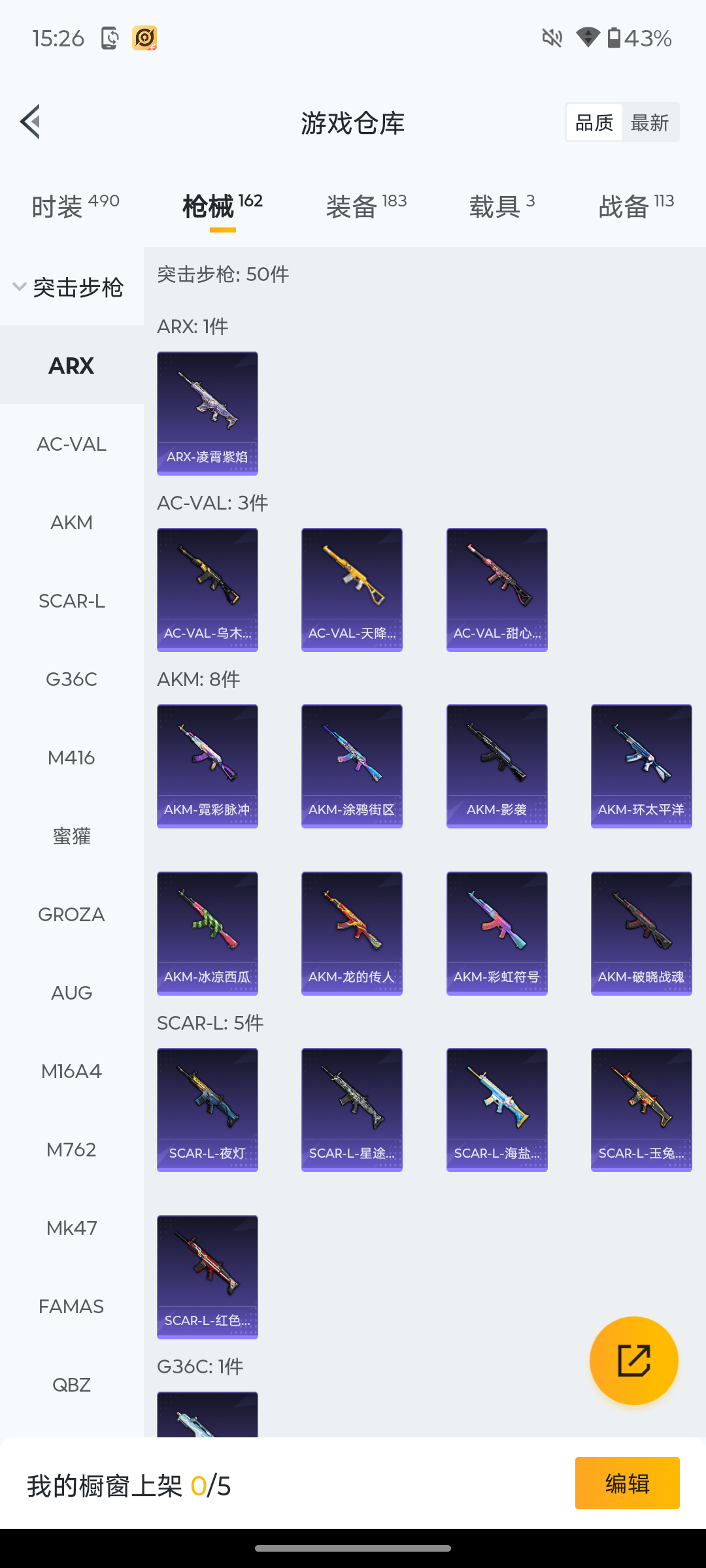This screenshot has width=706, height=1568.
Task: Select AC-VAL in the side list
Action: (x=71, y=444)
